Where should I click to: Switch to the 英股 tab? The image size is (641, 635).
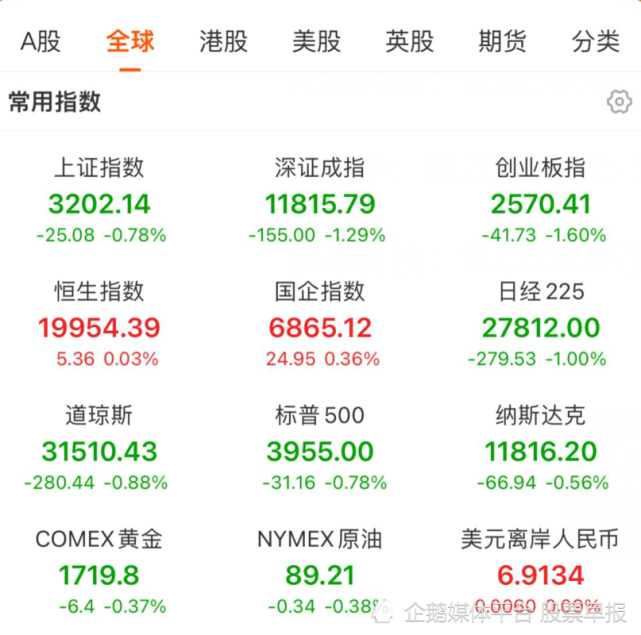[409, 41]
